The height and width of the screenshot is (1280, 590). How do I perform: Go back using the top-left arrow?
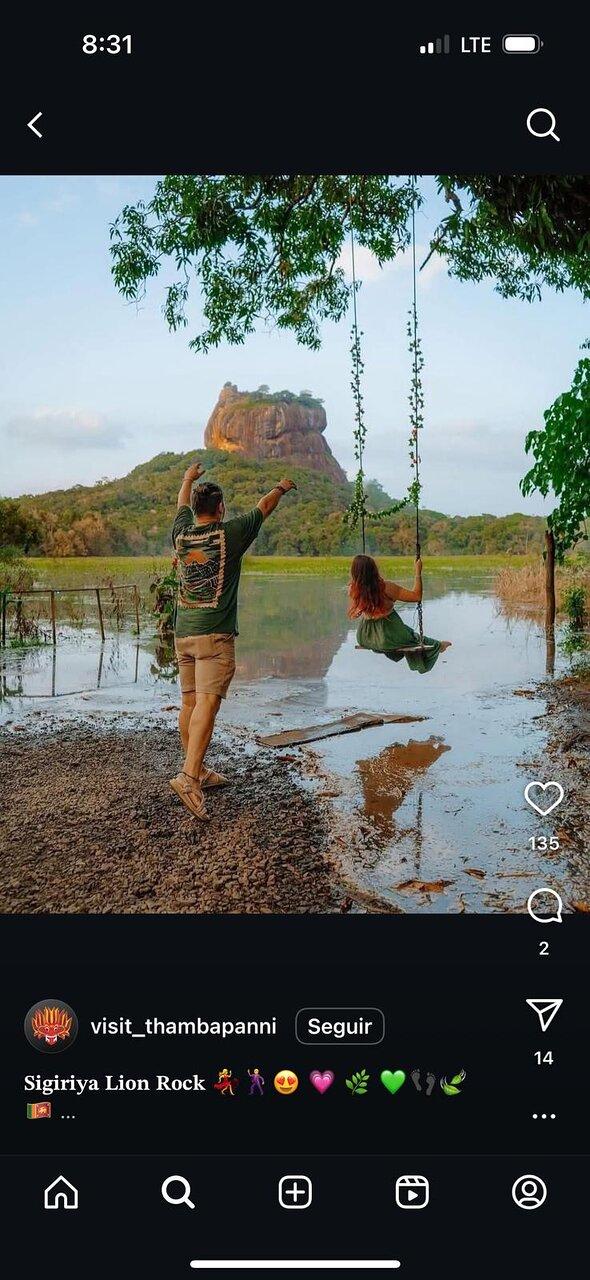coord(35,125)
